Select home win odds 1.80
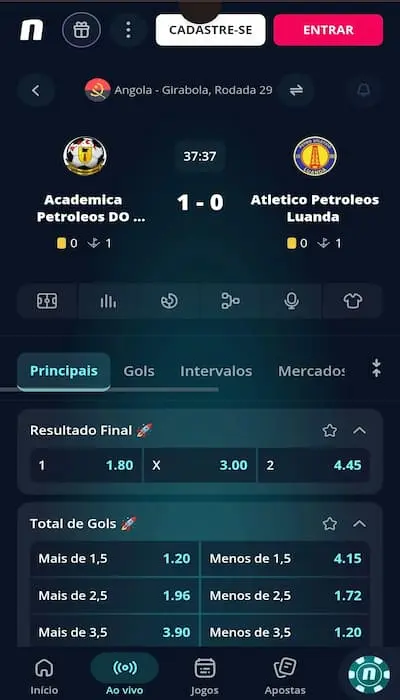Viewport: 400px width, 700px height. pyautogui.click(x=86, y=466)
